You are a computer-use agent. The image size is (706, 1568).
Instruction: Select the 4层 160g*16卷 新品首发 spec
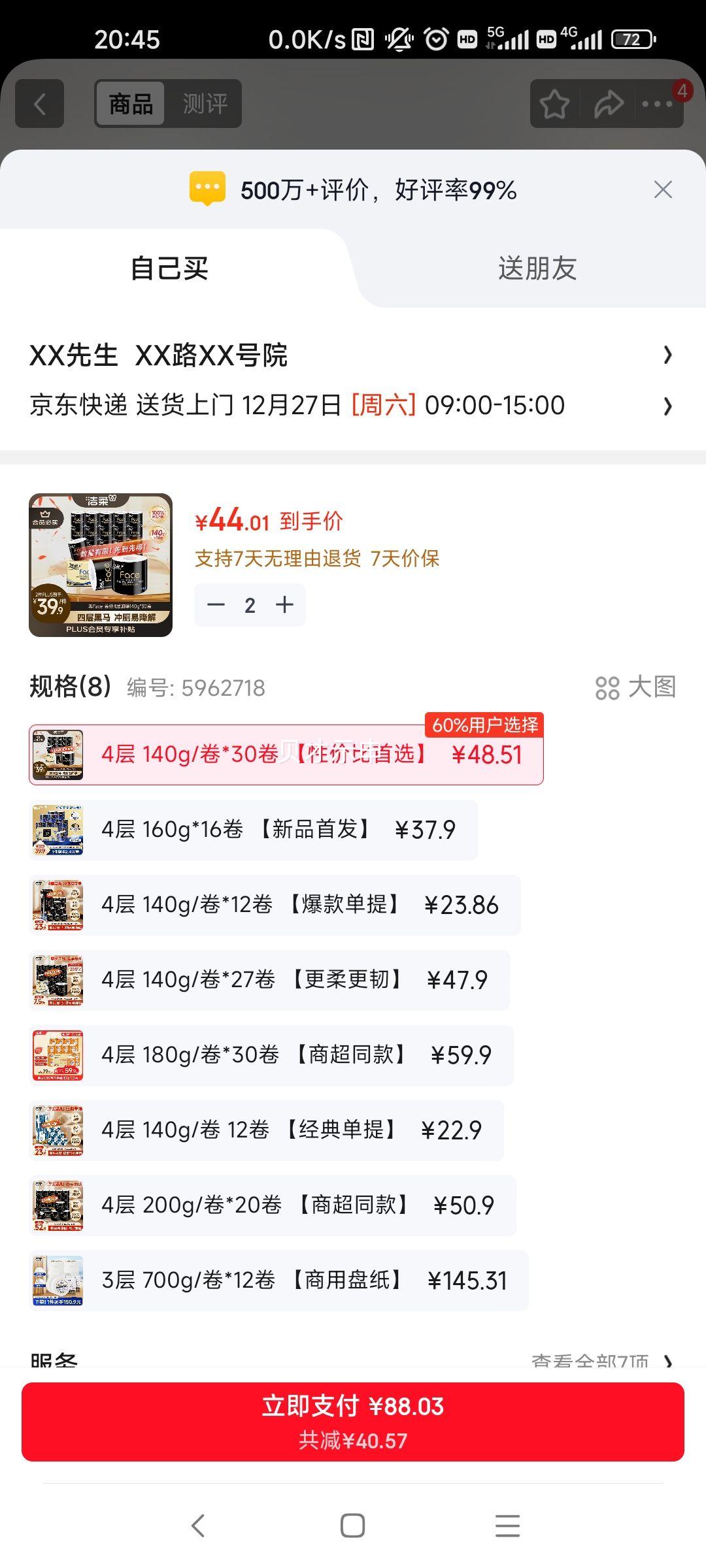[x=281, y=830]
